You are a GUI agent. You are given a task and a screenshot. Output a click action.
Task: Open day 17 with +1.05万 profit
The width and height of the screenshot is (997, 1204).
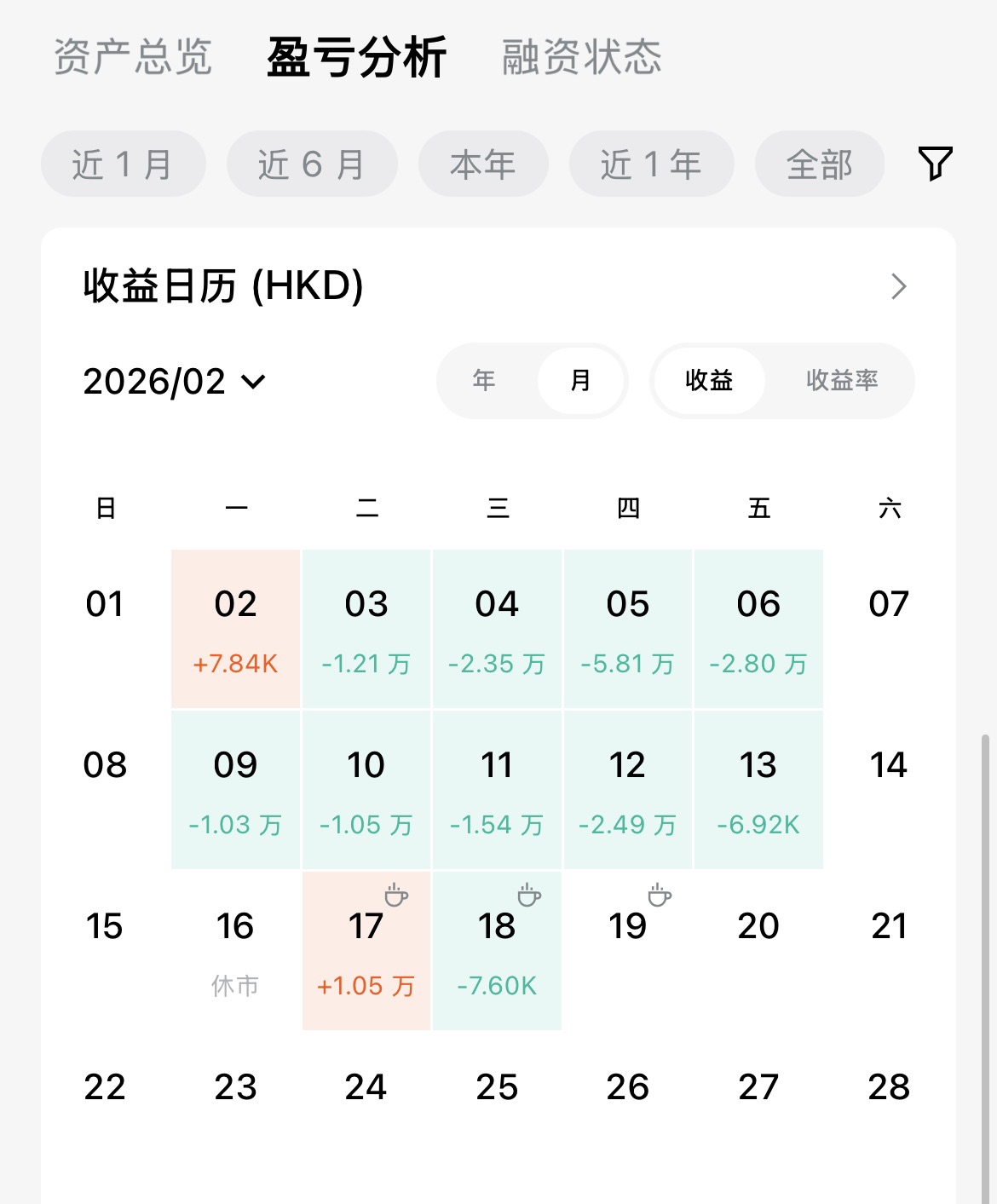[x=366, y=951]
